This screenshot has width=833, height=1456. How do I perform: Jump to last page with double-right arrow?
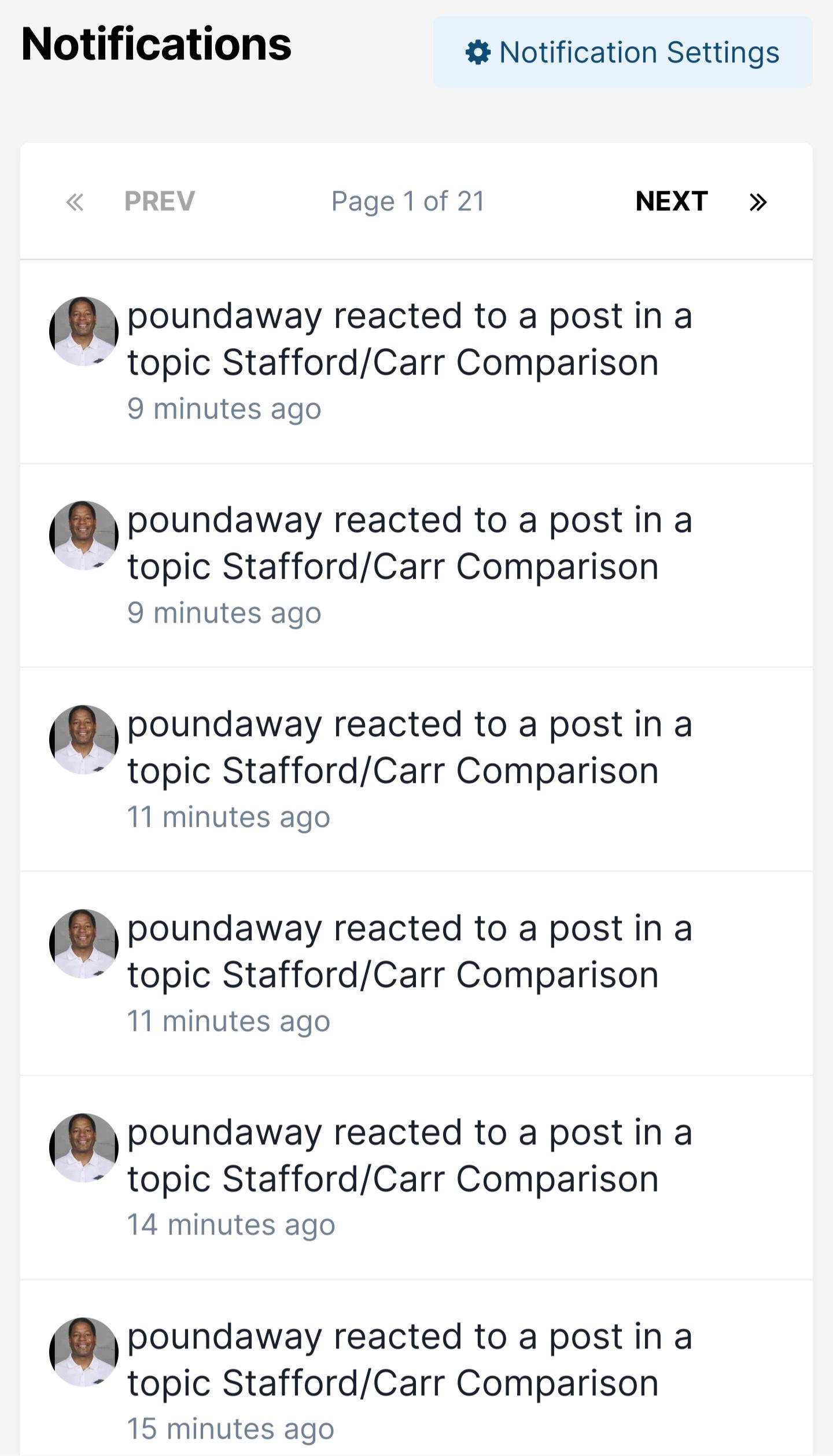point(758,202)
